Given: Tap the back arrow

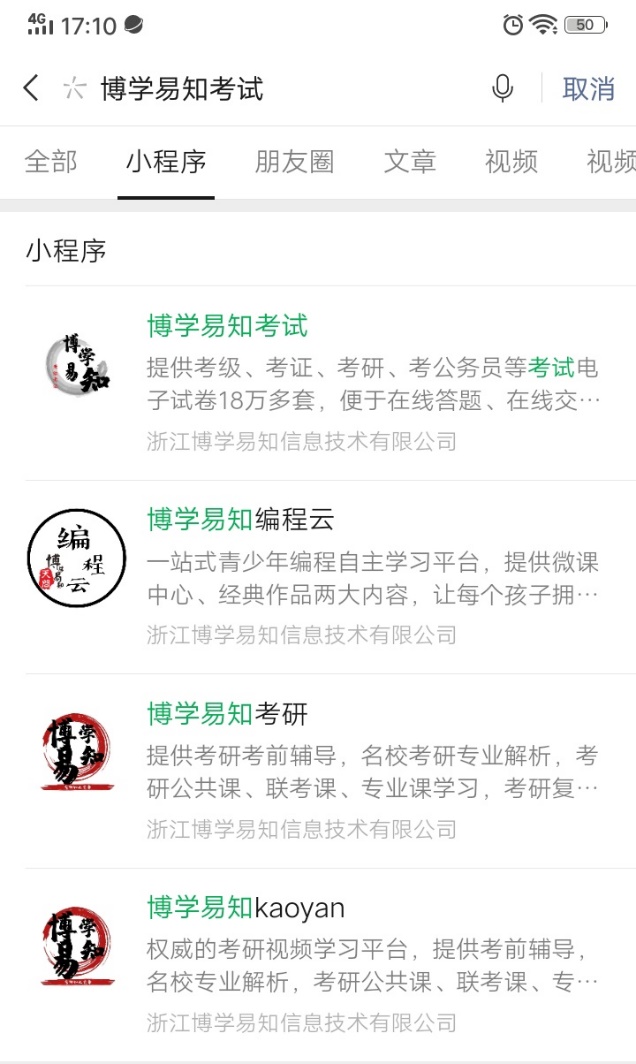Looking at the screenshot, I should tap(31, 88).
